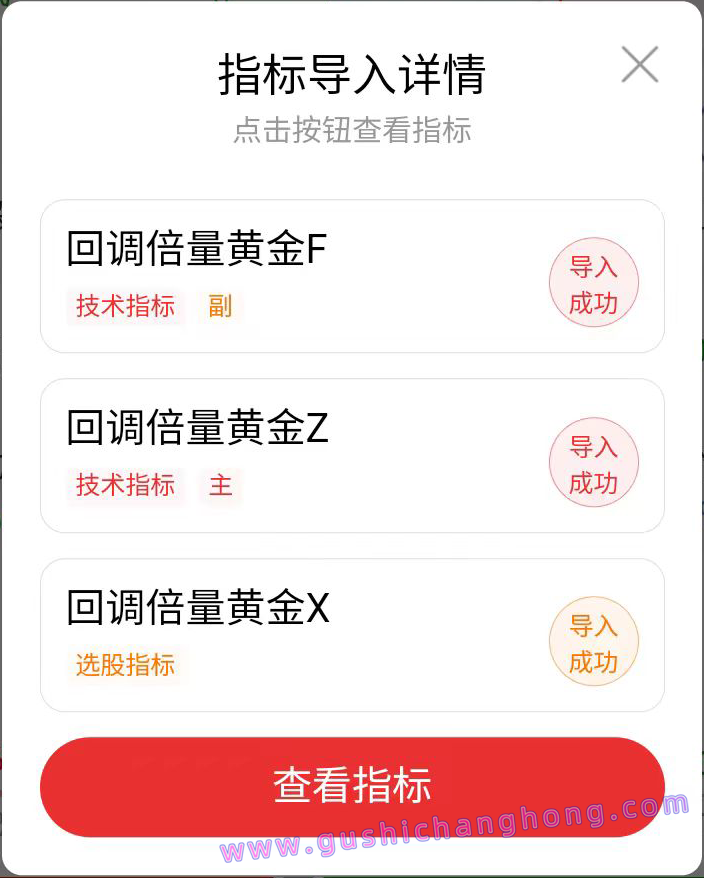Close the 指标导入详情 dialog
Image resolution: width=704 pixels, height=878 pixels.
639,64
